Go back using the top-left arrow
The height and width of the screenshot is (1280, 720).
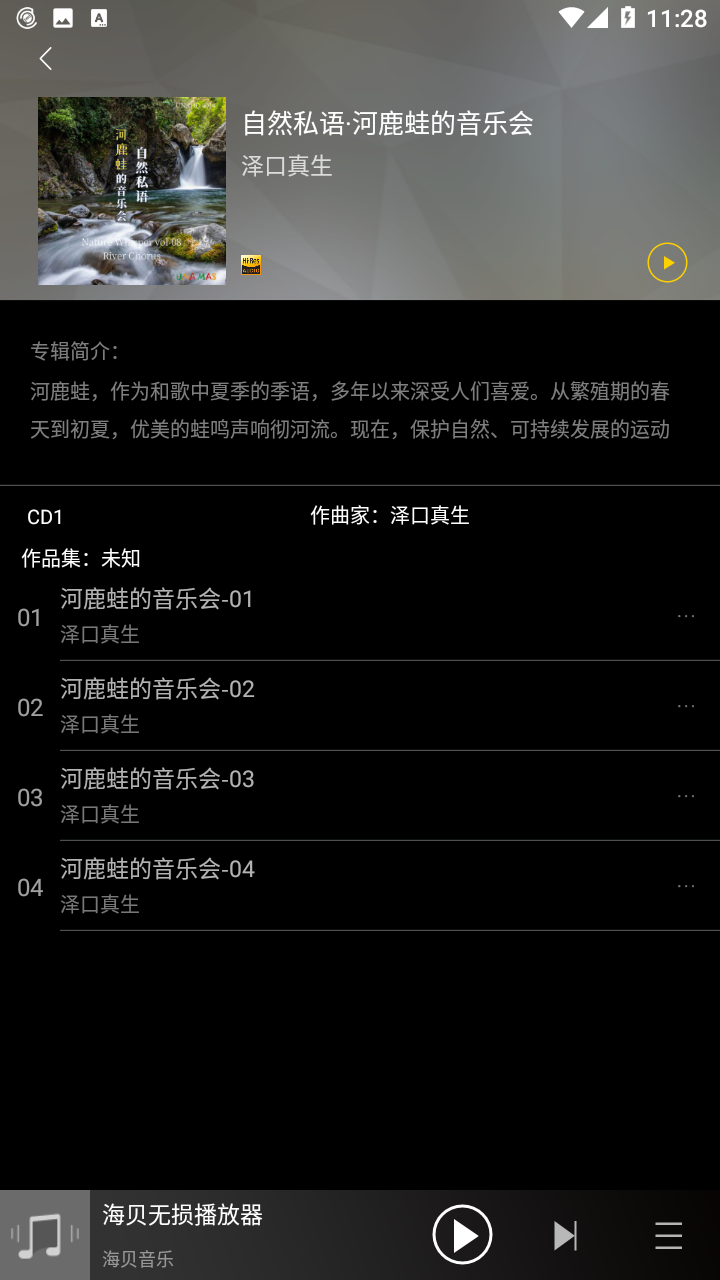click(x=45, y=59)
